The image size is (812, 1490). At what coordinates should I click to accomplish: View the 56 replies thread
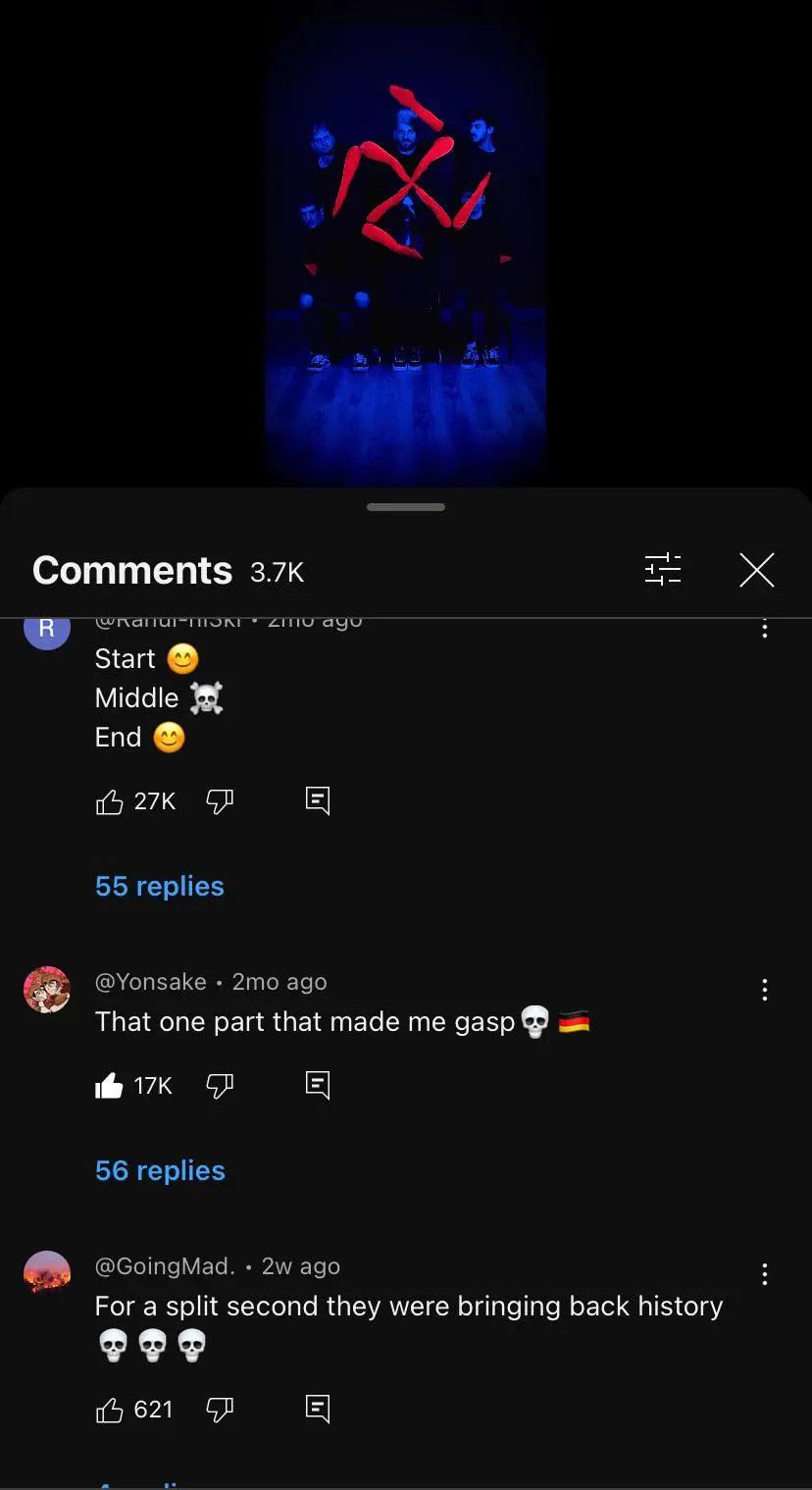tap(160, 1171)
